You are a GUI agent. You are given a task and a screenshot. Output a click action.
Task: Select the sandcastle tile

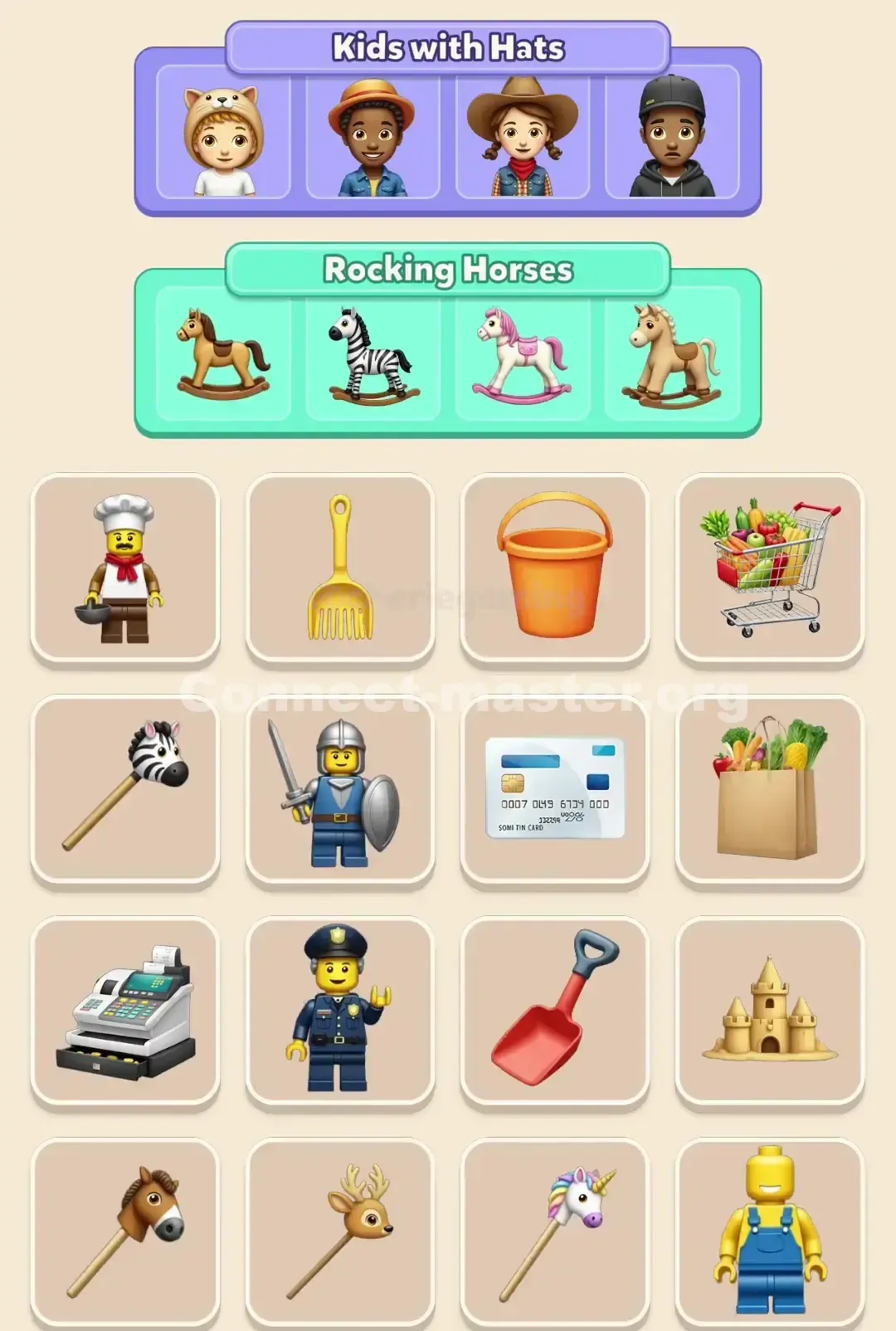770,1011
